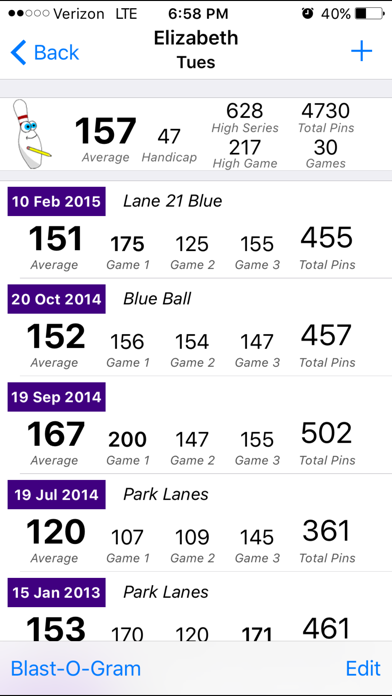
Task: Open the 19 Jul 2014 Park Lanes entry
Action: point(196,522)
